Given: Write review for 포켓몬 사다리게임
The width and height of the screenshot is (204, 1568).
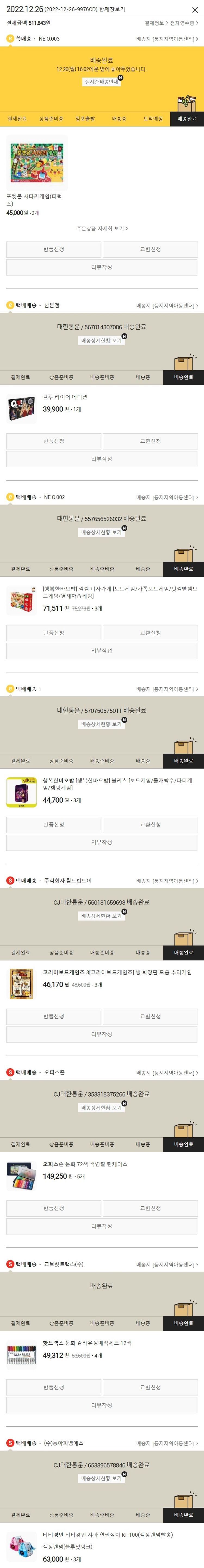Looking at the screenshot, I should click(102, 267).
